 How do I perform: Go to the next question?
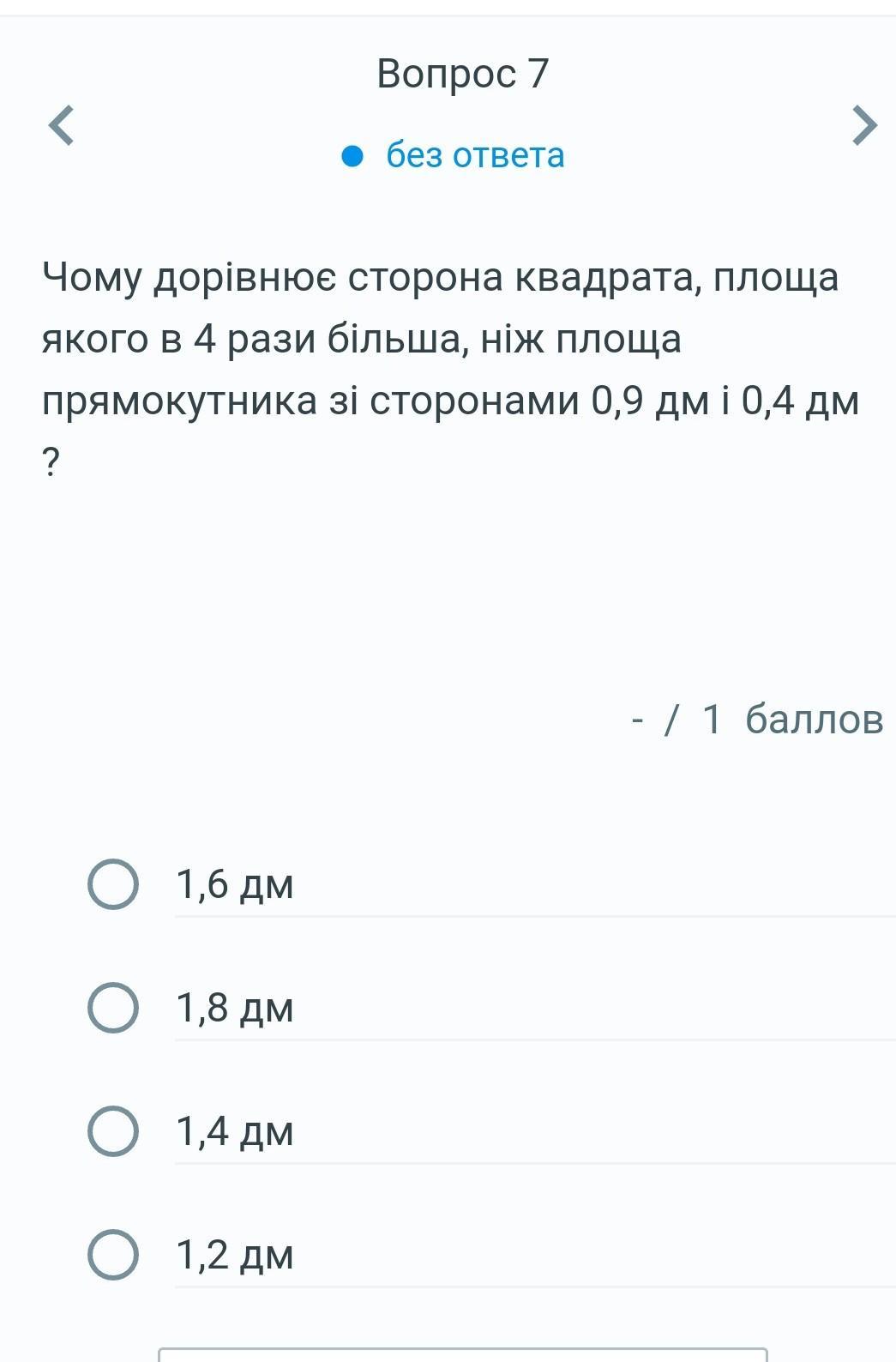coord(865,126)
